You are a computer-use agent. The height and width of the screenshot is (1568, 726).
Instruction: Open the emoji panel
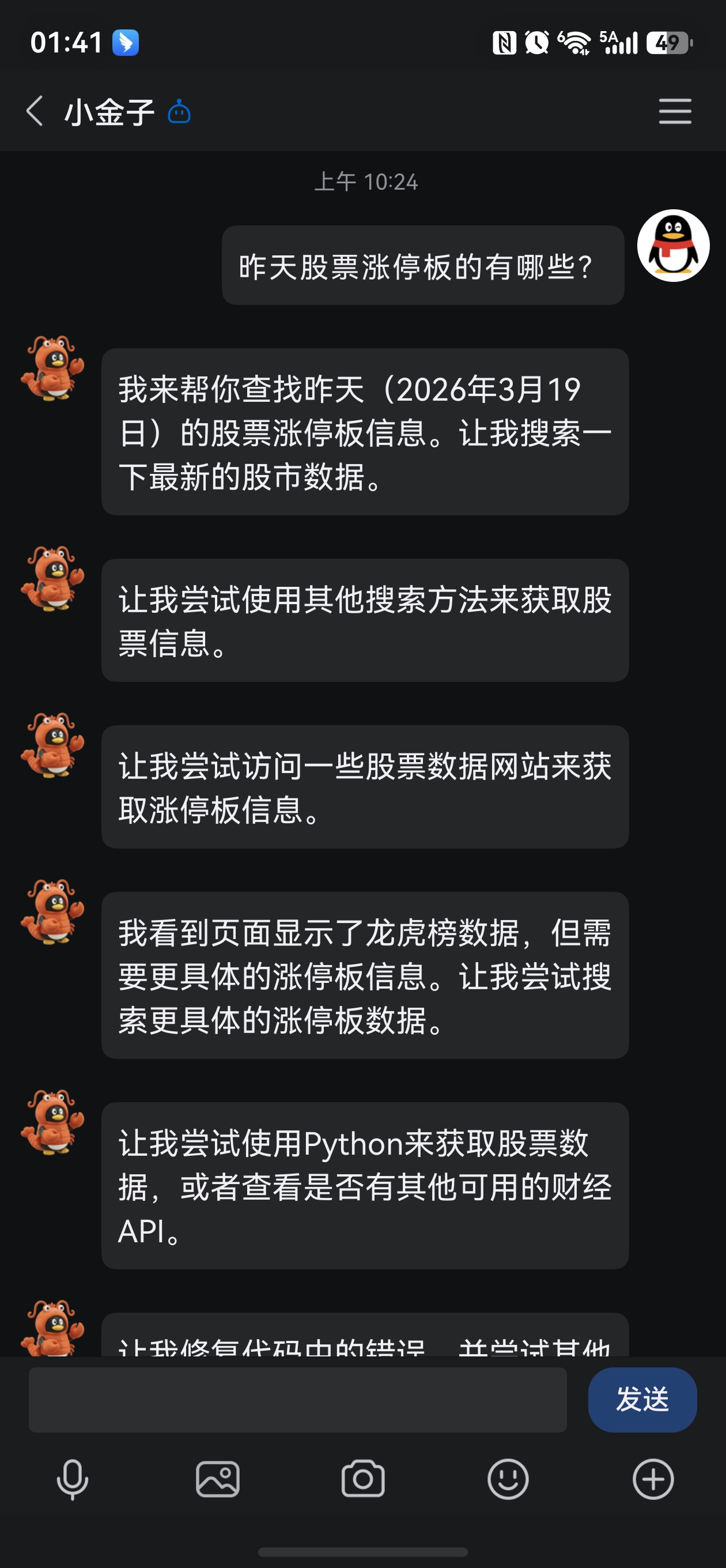click(x=508, y=1479)
